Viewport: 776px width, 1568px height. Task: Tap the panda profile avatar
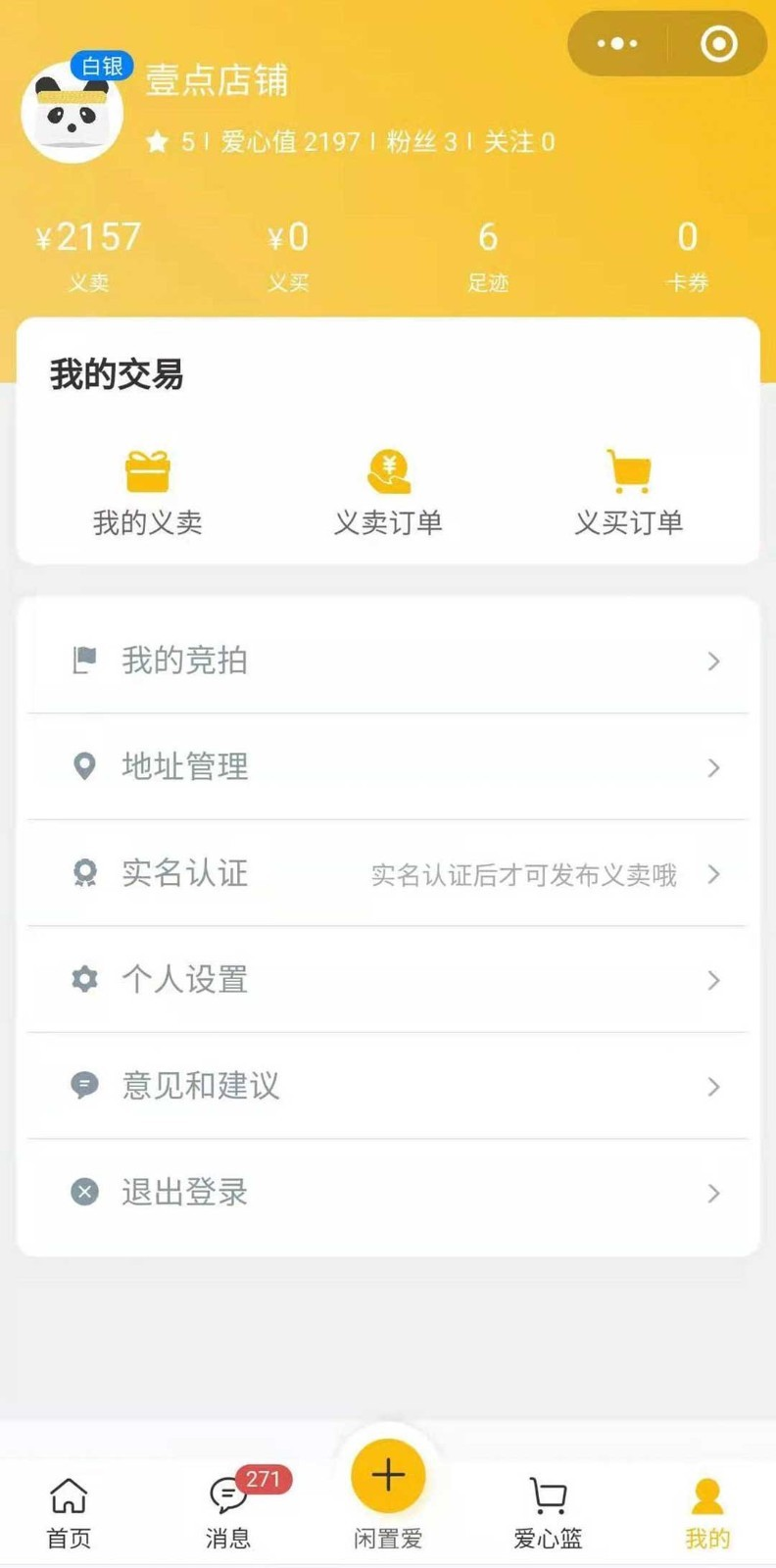(73, 113)
